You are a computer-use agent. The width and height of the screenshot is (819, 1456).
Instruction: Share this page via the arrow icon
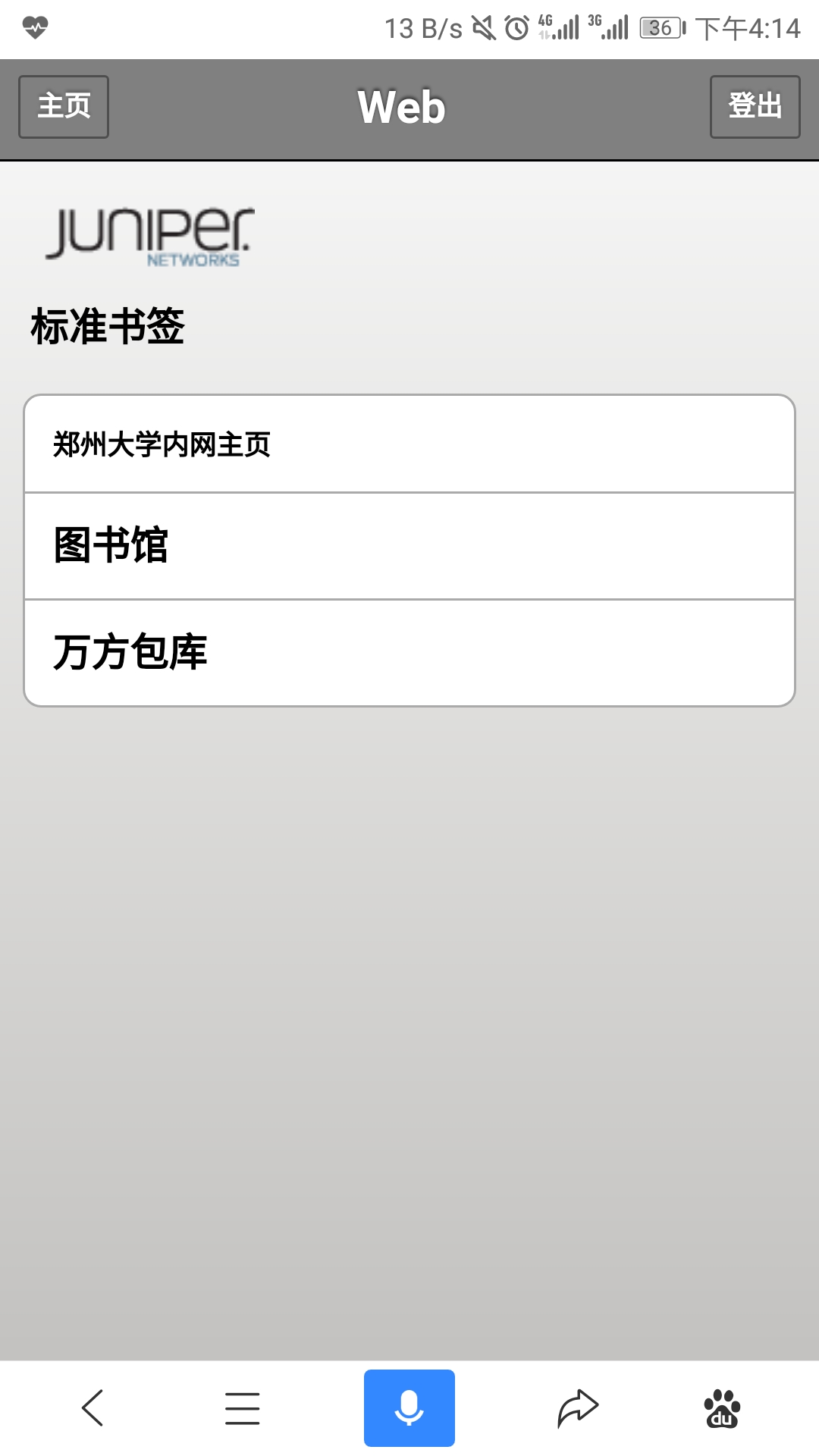point(578,1408)
